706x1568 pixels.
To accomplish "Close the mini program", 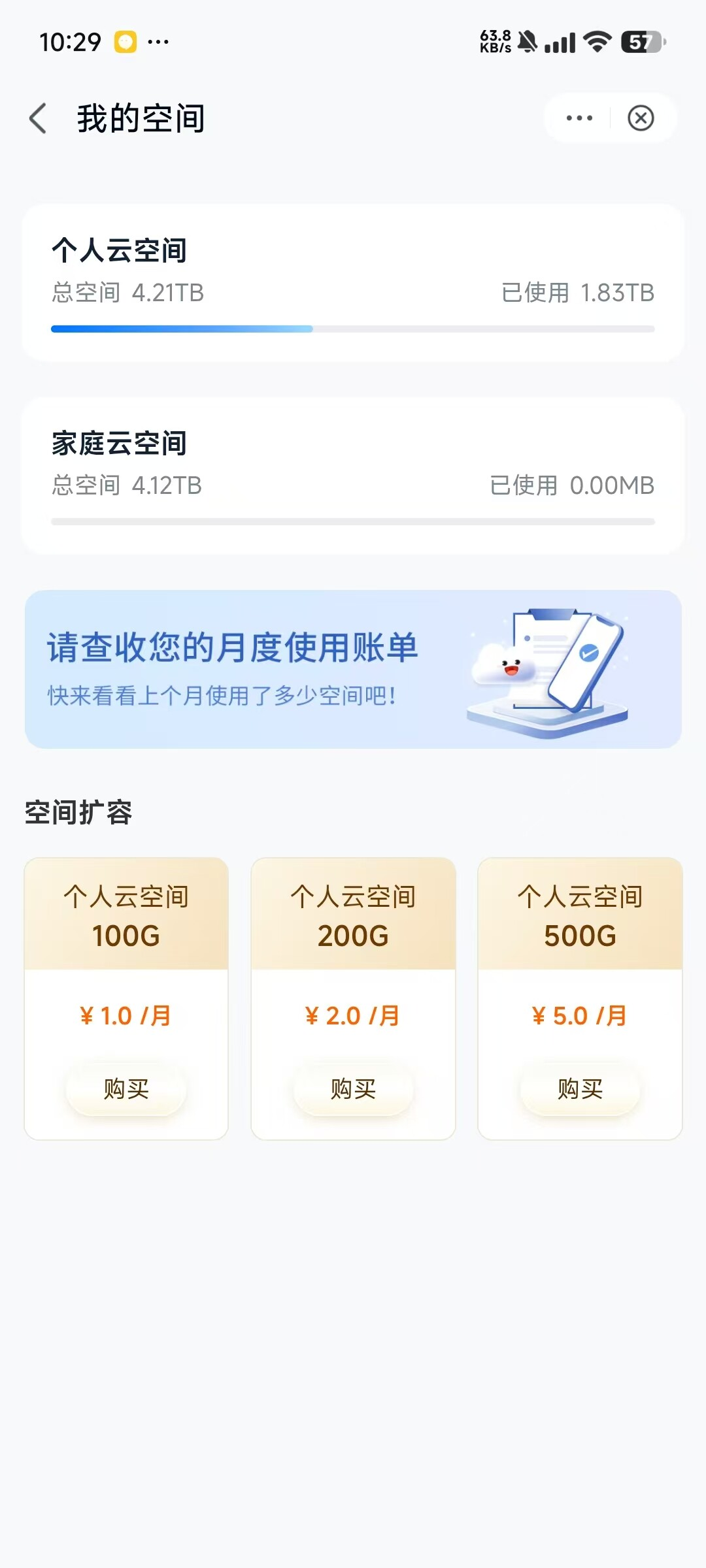I will pos(641,118).
